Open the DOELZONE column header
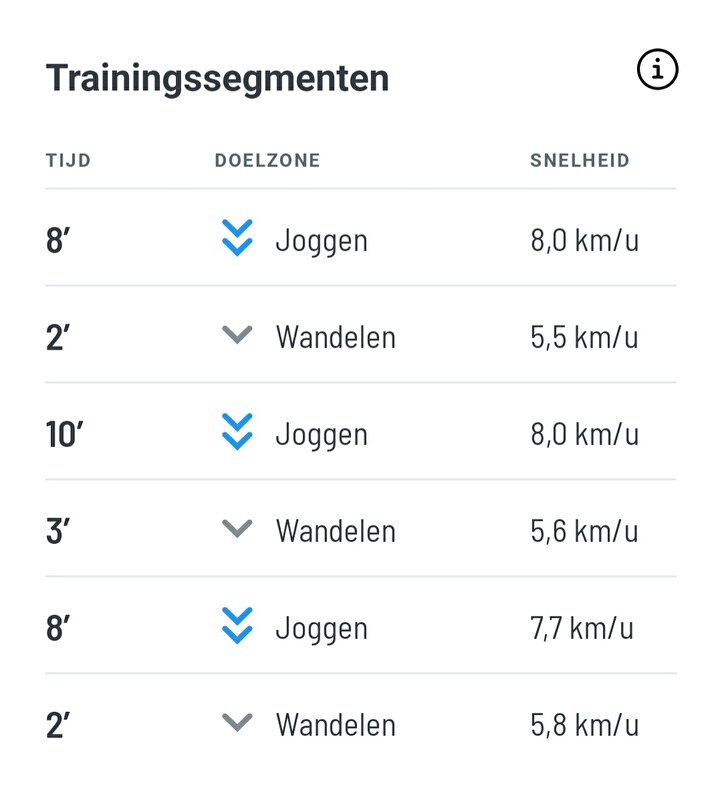 click(264, 159)
